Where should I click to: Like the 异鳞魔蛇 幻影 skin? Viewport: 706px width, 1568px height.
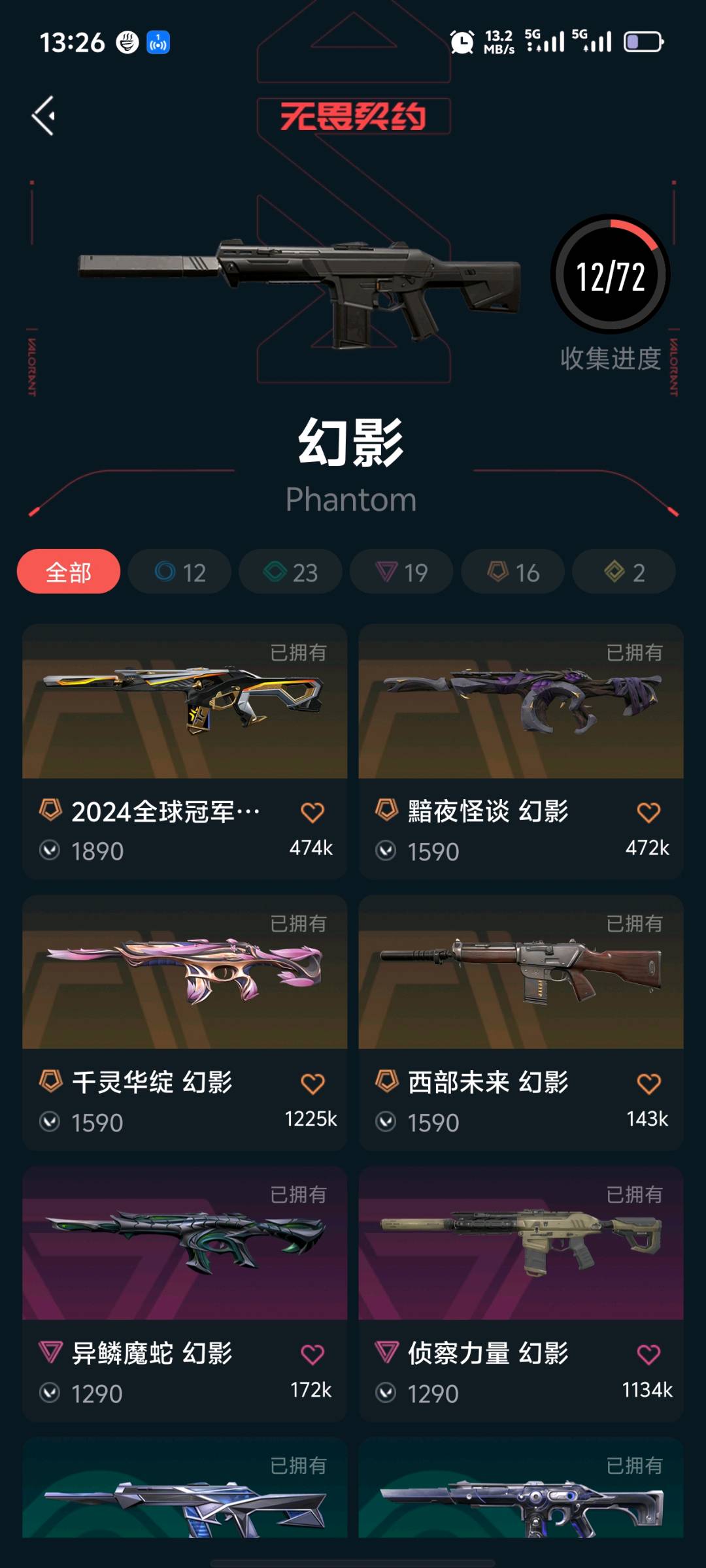(312, 1355)
